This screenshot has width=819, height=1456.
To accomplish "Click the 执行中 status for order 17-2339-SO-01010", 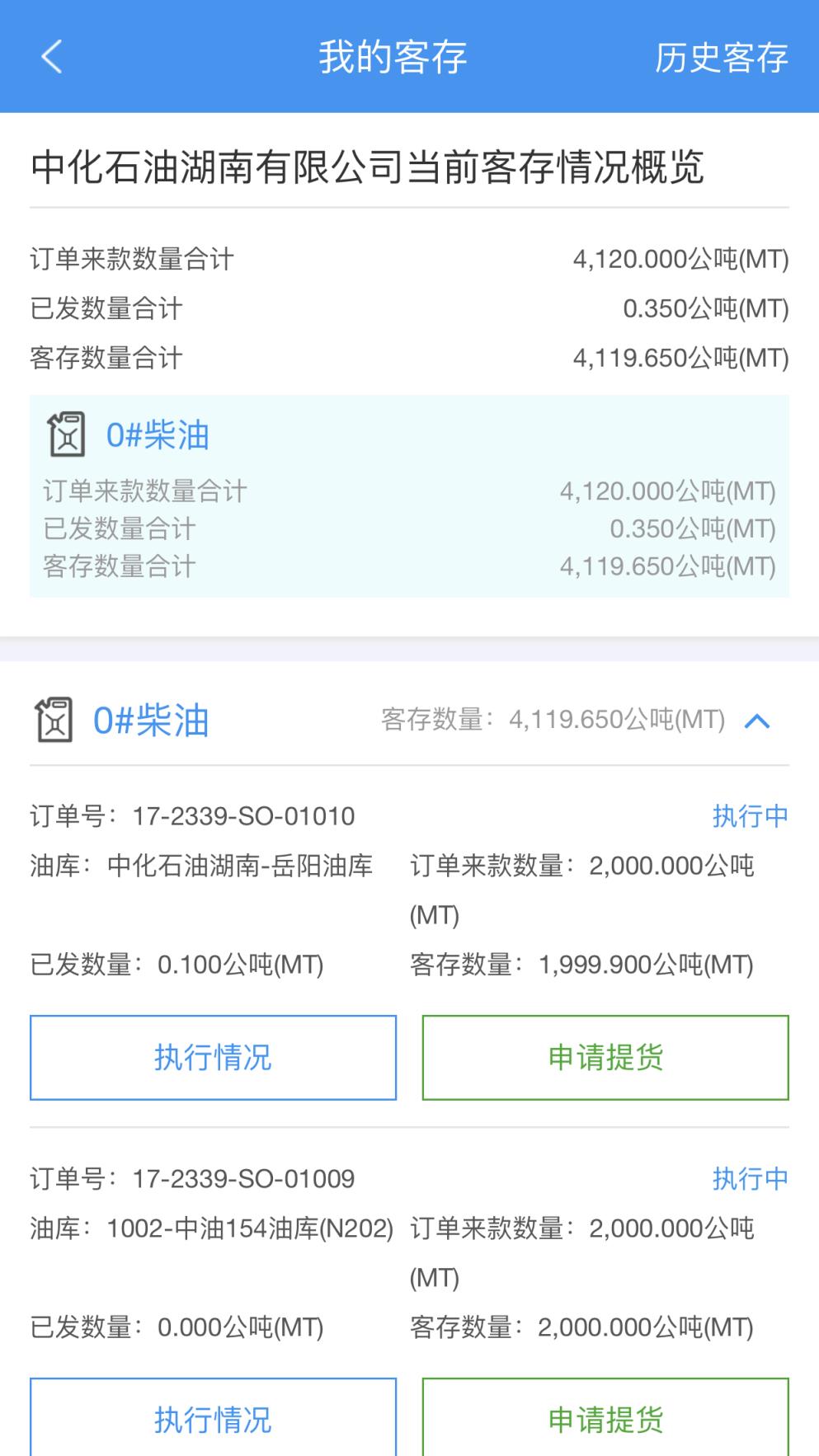I will 750,815.
